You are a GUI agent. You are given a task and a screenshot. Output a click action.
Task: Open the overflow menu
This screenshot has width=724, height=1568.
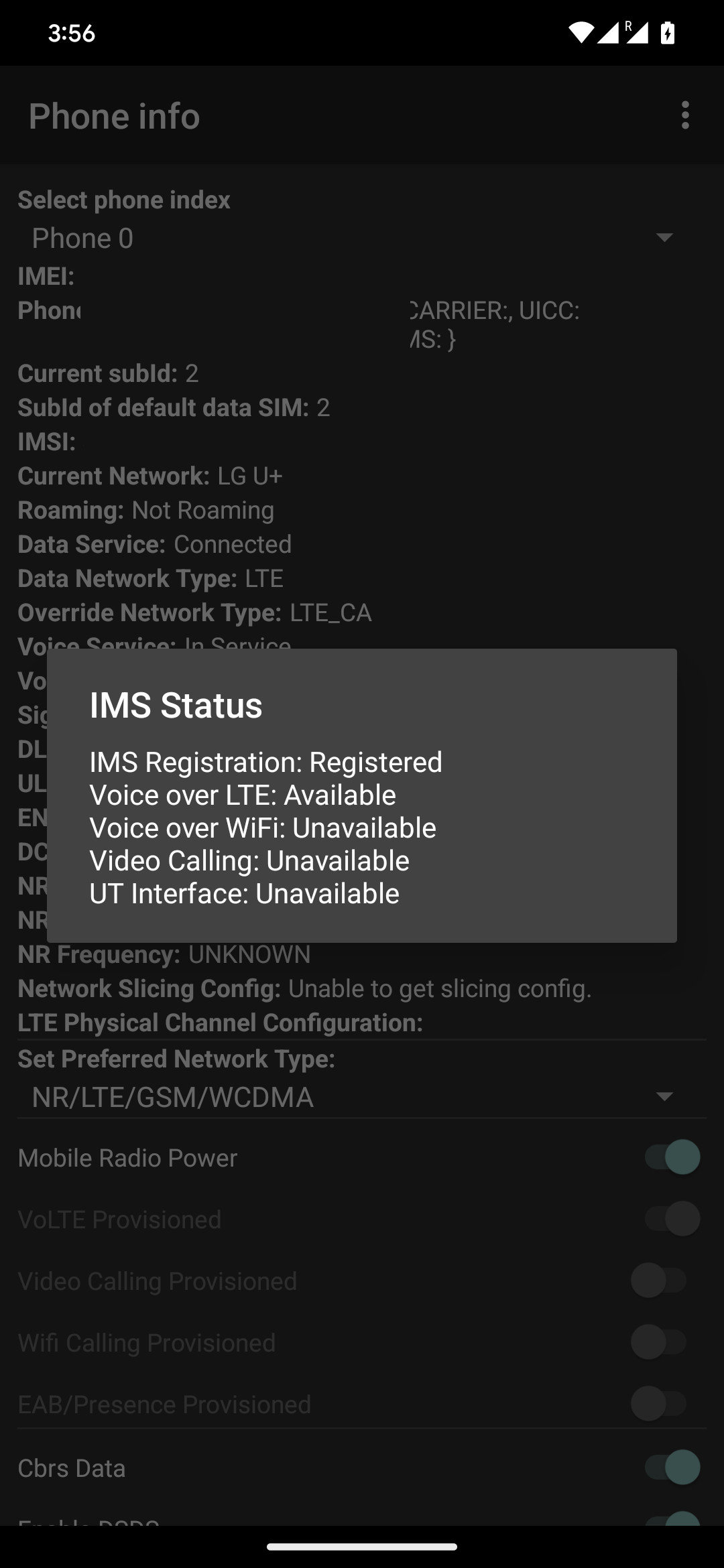pyautogui.click(x=684, y=117)
